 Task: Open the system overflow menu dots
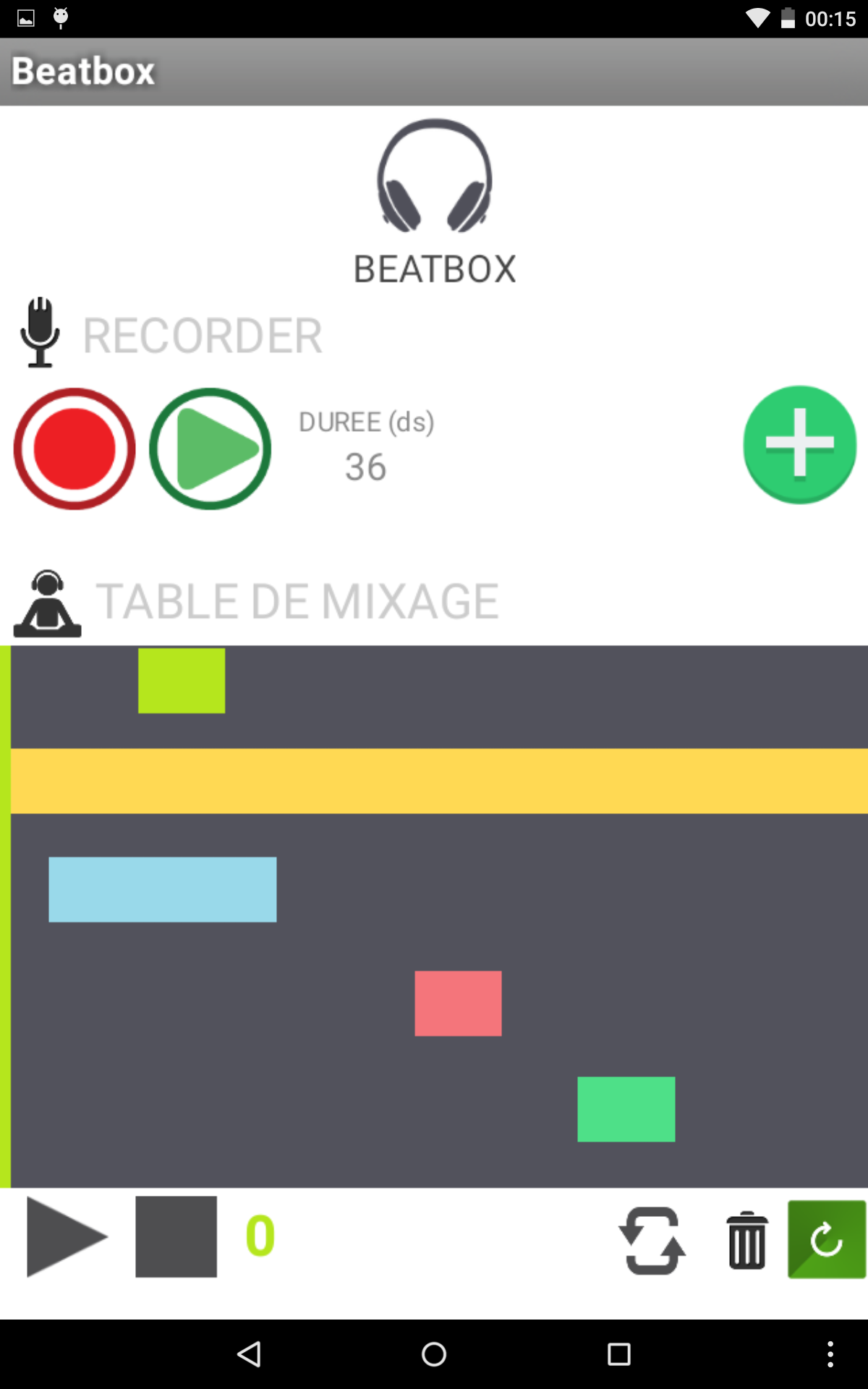tap(830, 1354)
